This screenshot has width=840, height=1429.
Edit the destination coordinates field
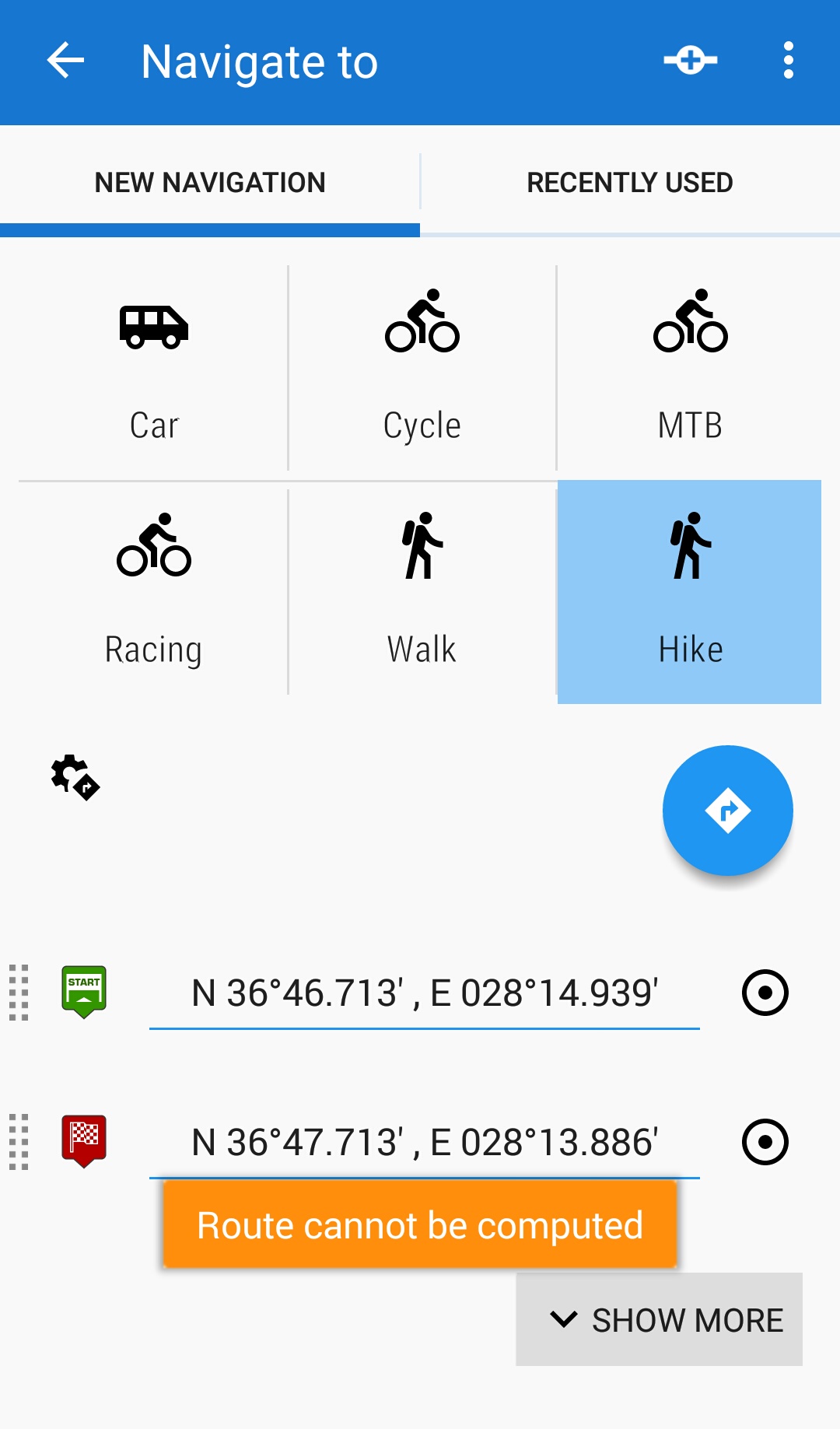pyautogui.click(x=425, y=1143)
